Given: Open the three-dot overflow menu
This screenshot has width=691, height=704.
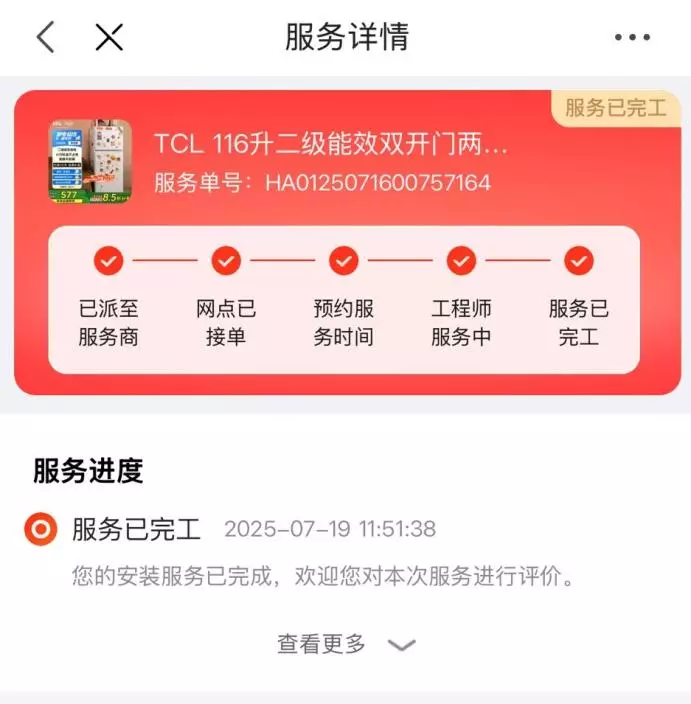Looking at the screenshot, I should [x=632, y=38].
